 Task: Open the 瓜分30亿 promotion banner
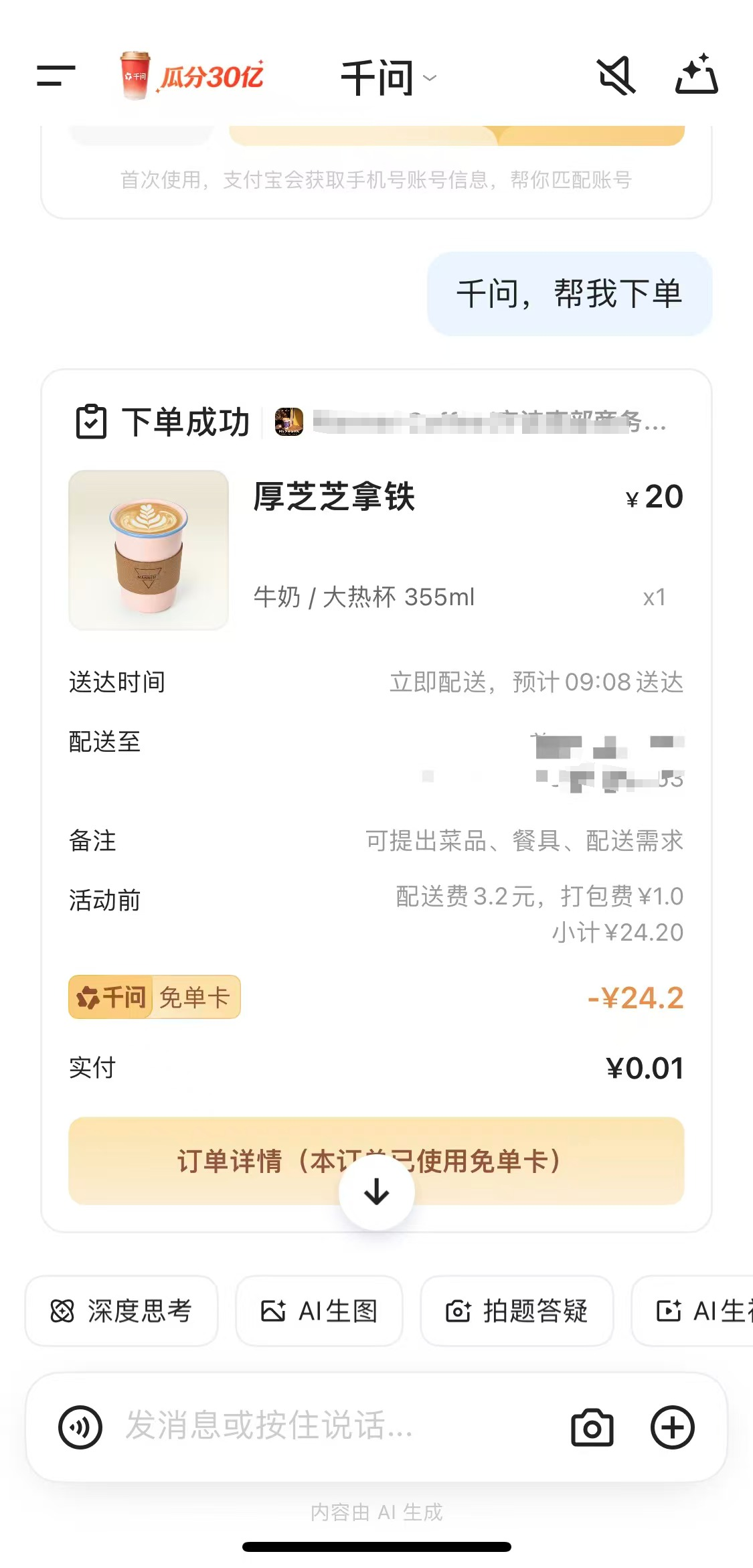193,76
